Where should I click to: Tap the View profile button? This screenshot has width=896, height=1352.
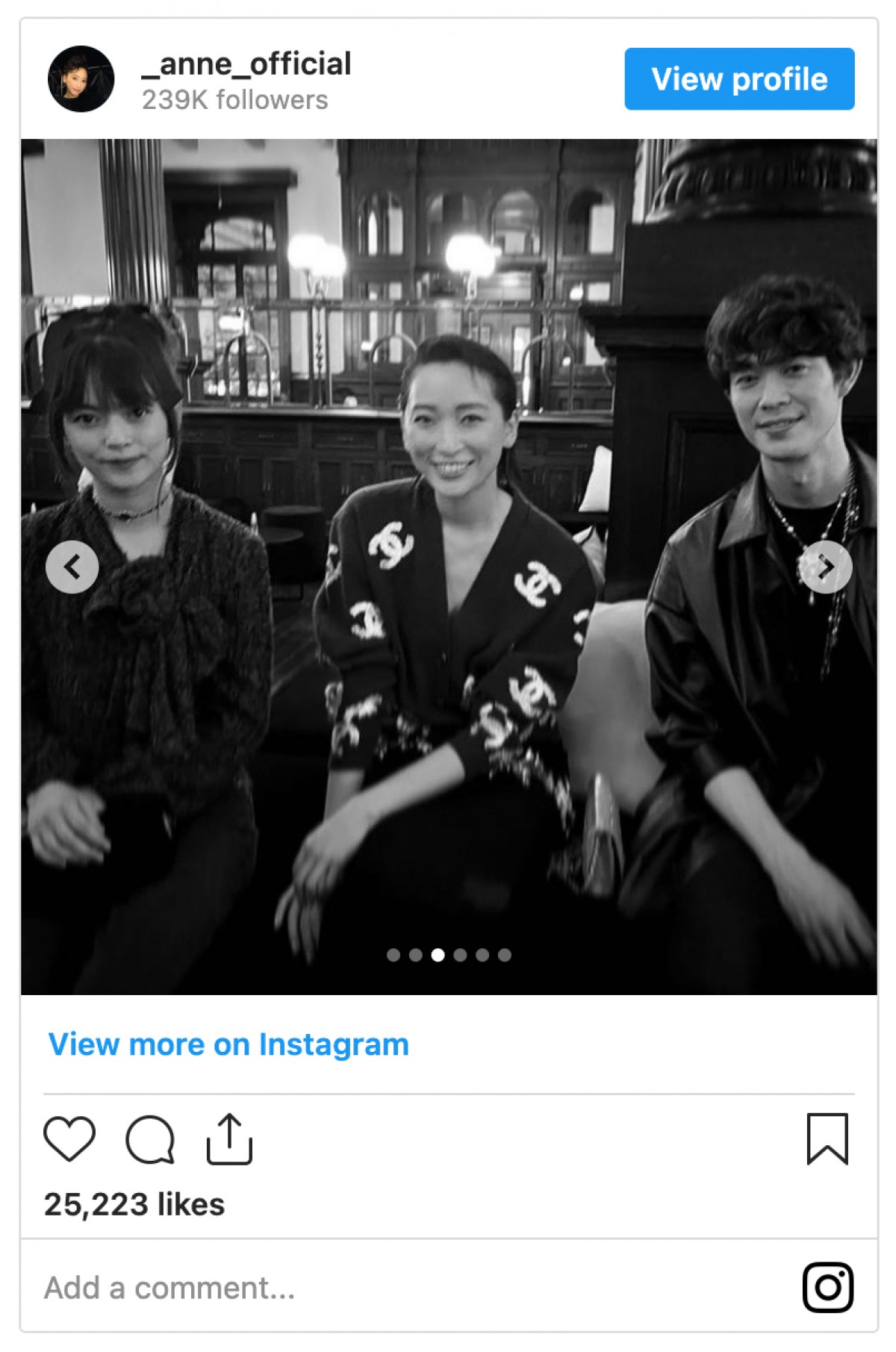click(x=738, y=79)
